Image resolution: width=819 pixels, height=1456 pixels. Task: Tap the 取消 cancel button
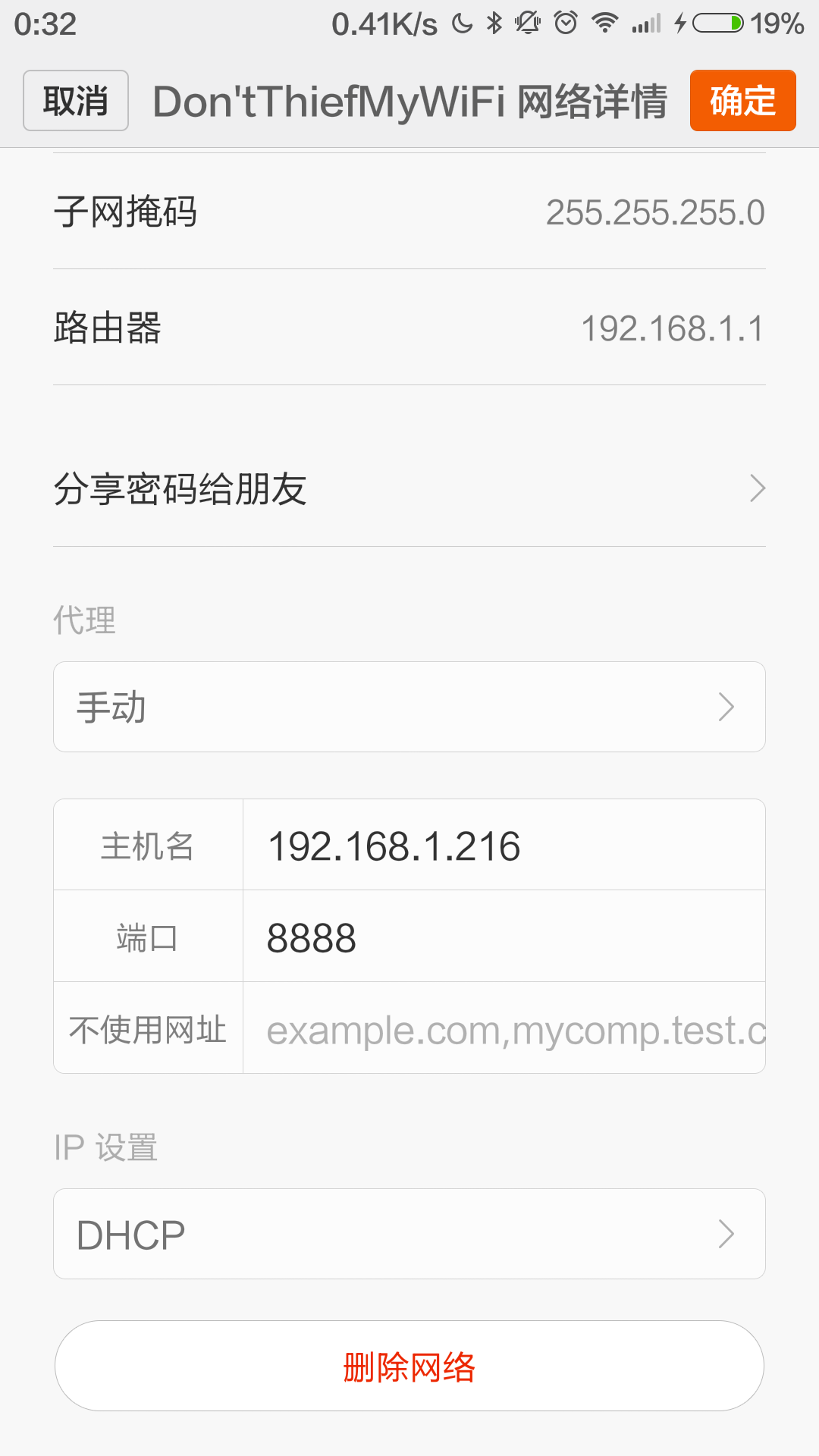pos(75,101)
